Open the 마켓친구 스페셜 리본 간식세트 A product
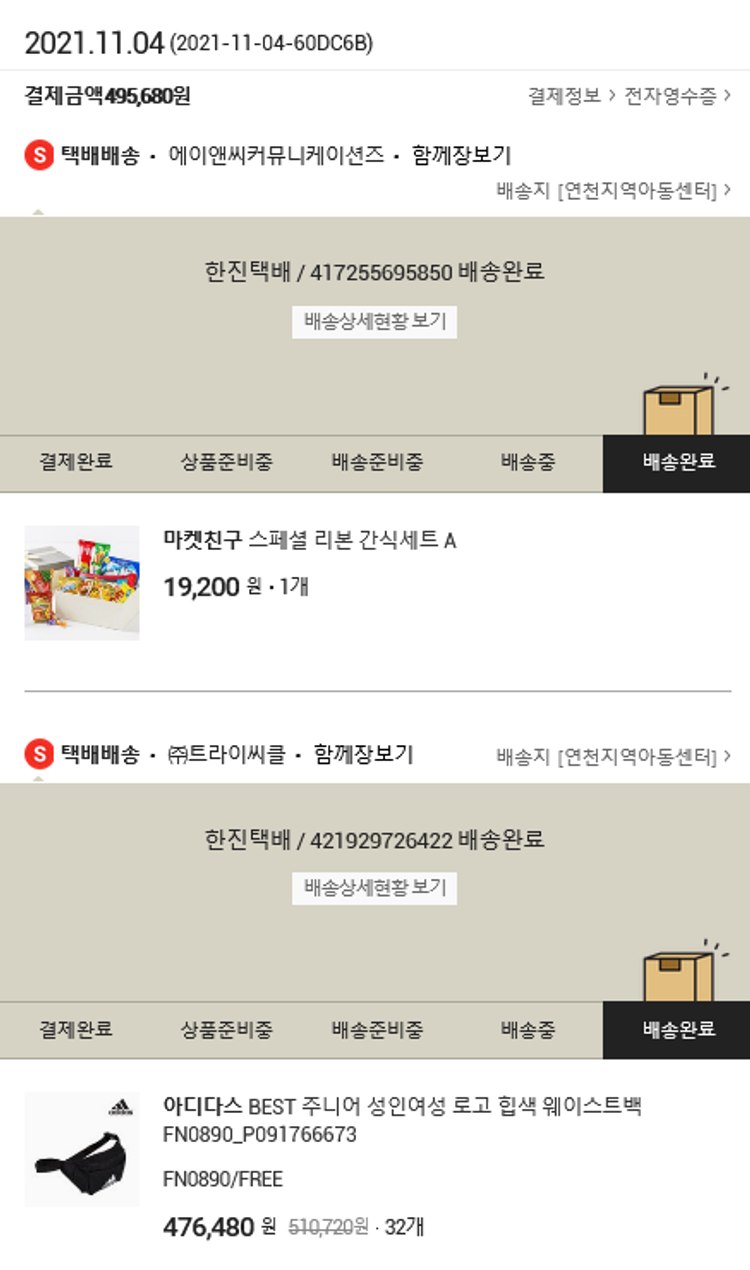Image resolution: width=750 pixels, height=1270 pixels. 309,541
